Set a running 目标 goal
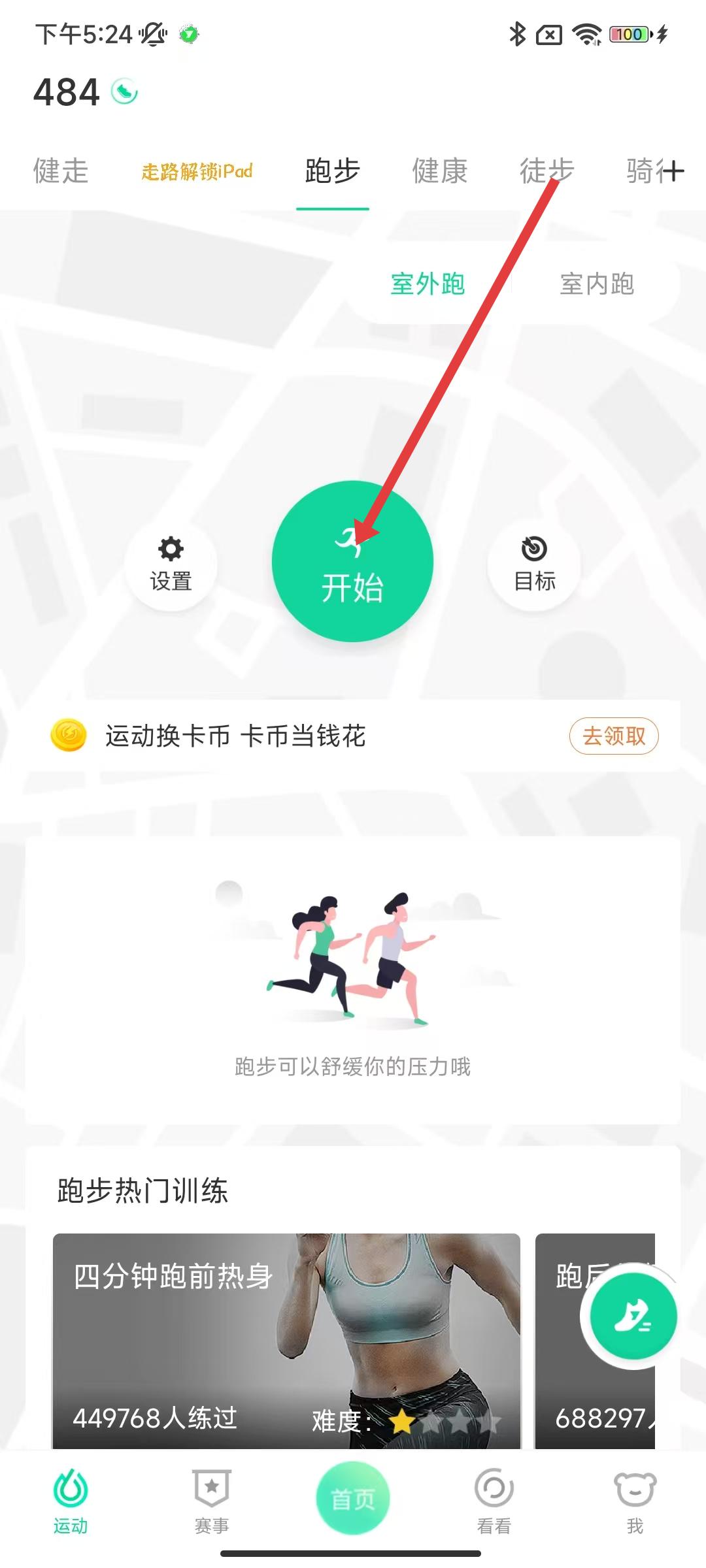Viewport: 706px width, 1568px height. pyautogui.click(x=534, y=564)
